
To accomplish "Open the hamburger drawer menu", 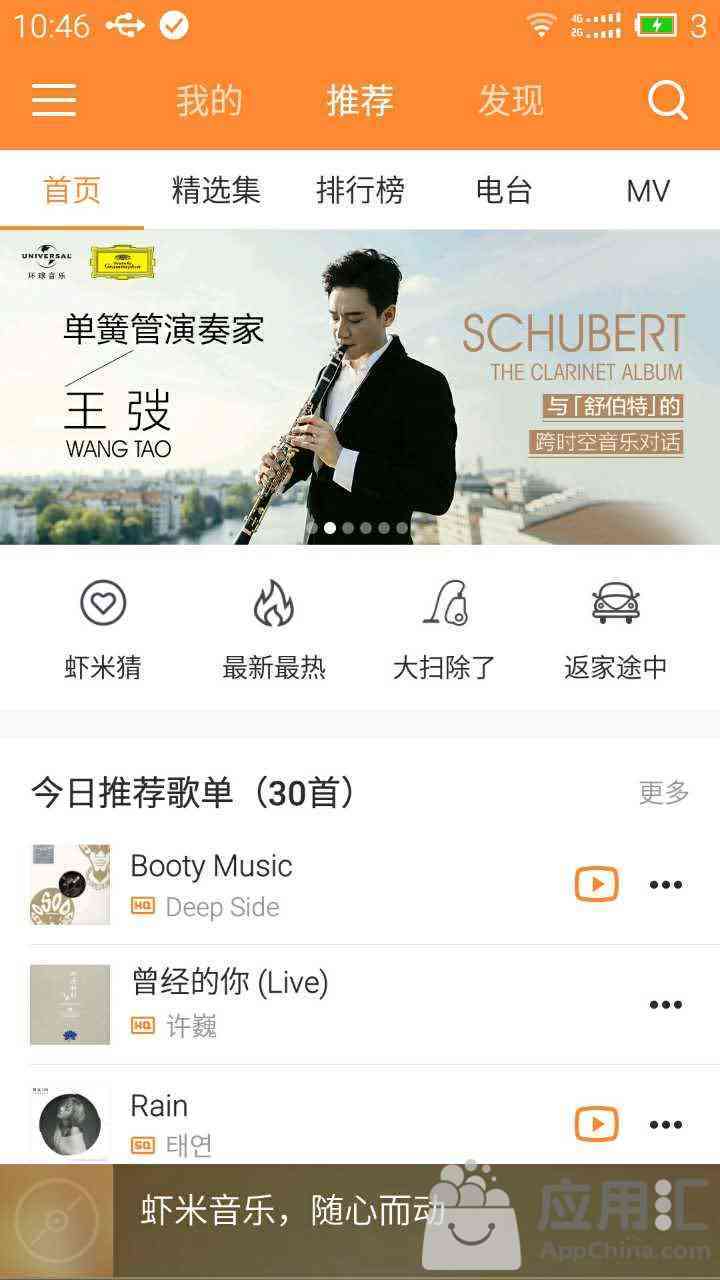I will [54, 100].
